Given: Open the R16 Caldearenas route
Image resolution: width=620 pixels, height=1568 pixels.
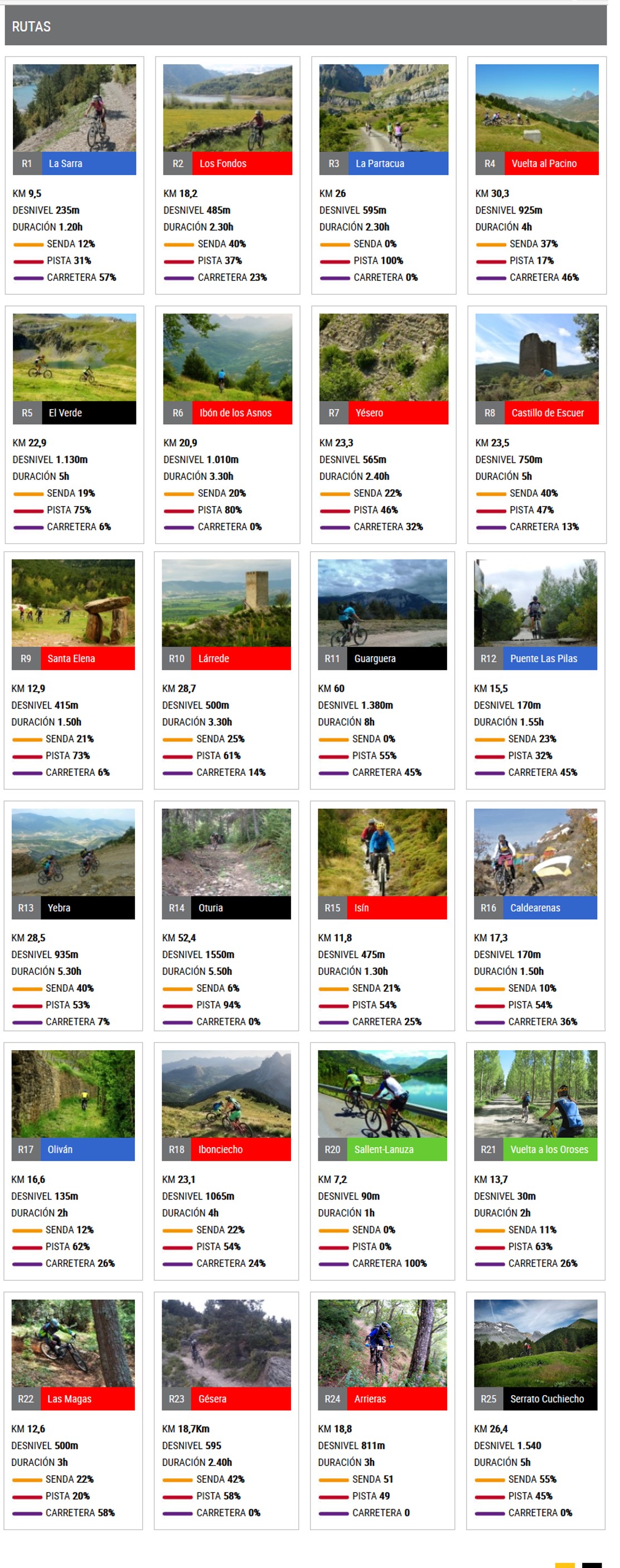Looking at the screenshot, I should [535, 907].
